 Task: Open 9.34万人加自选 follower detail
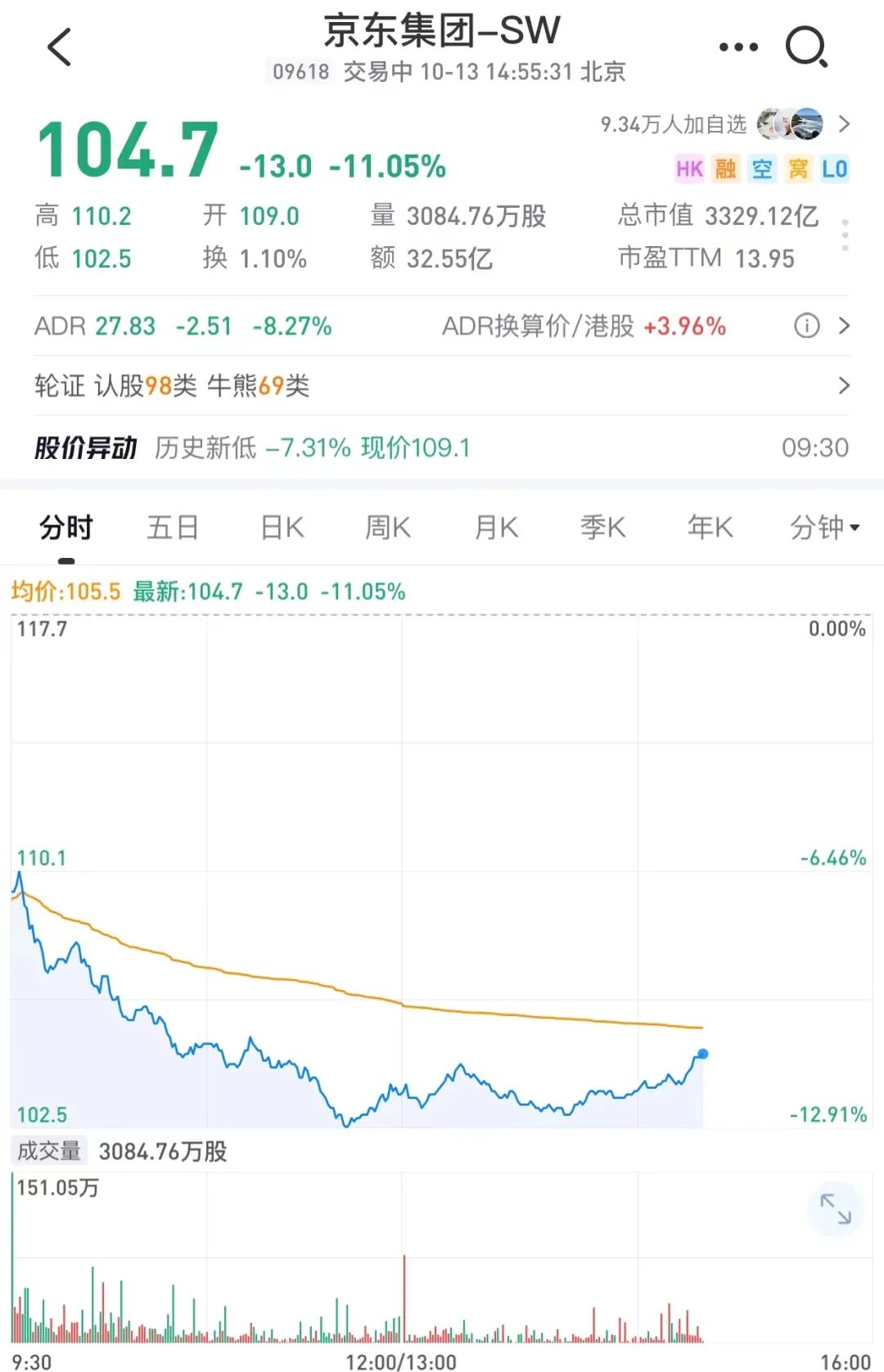coord(675,124)
